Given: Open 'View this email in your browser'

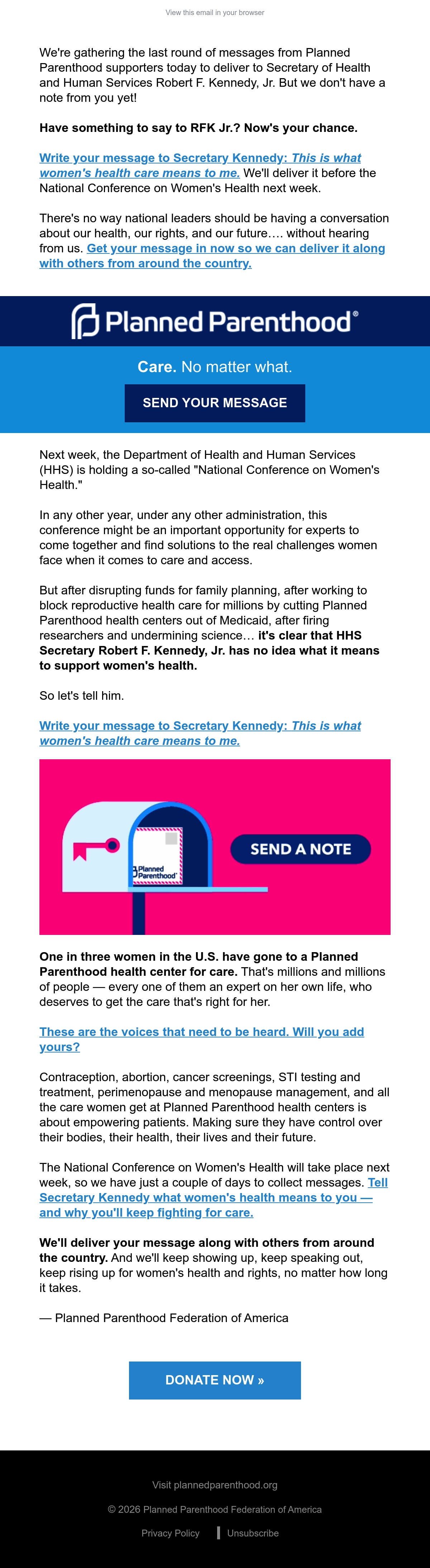Looking at the screenshot, I should pyautogui.click(x=215, y=13).
